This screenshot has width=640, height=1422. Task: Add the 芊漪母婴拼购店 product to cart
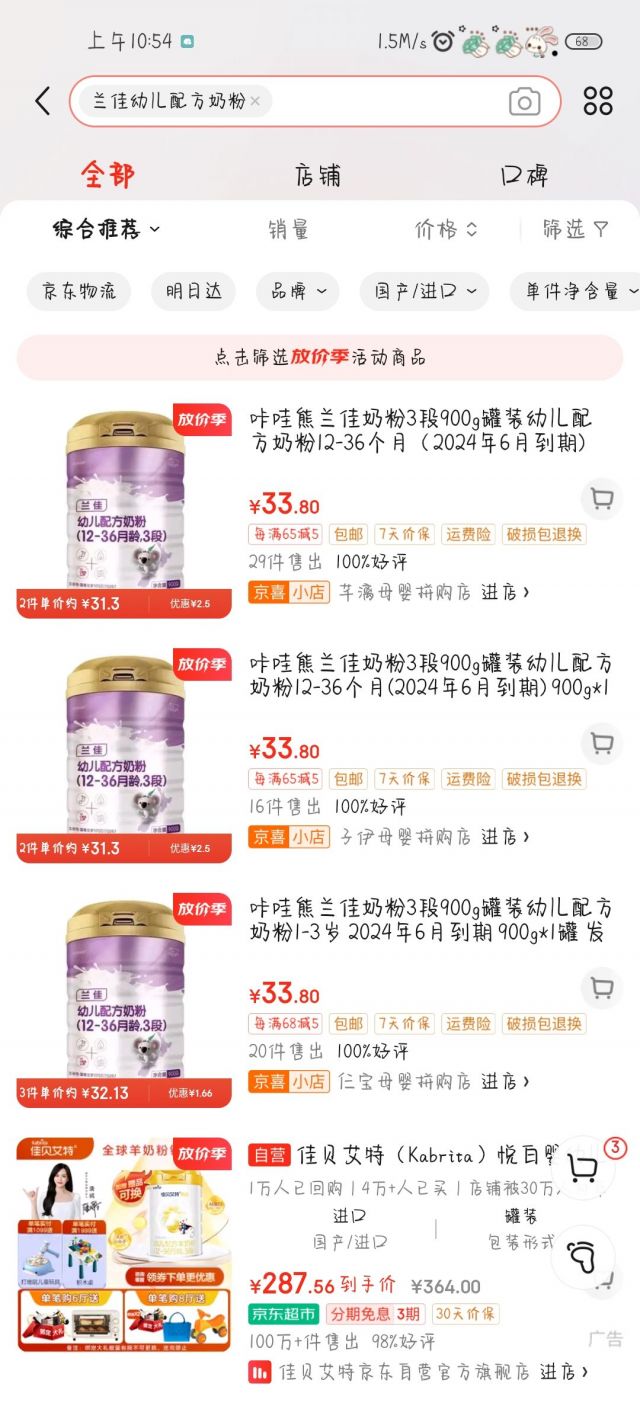(601, 498)
